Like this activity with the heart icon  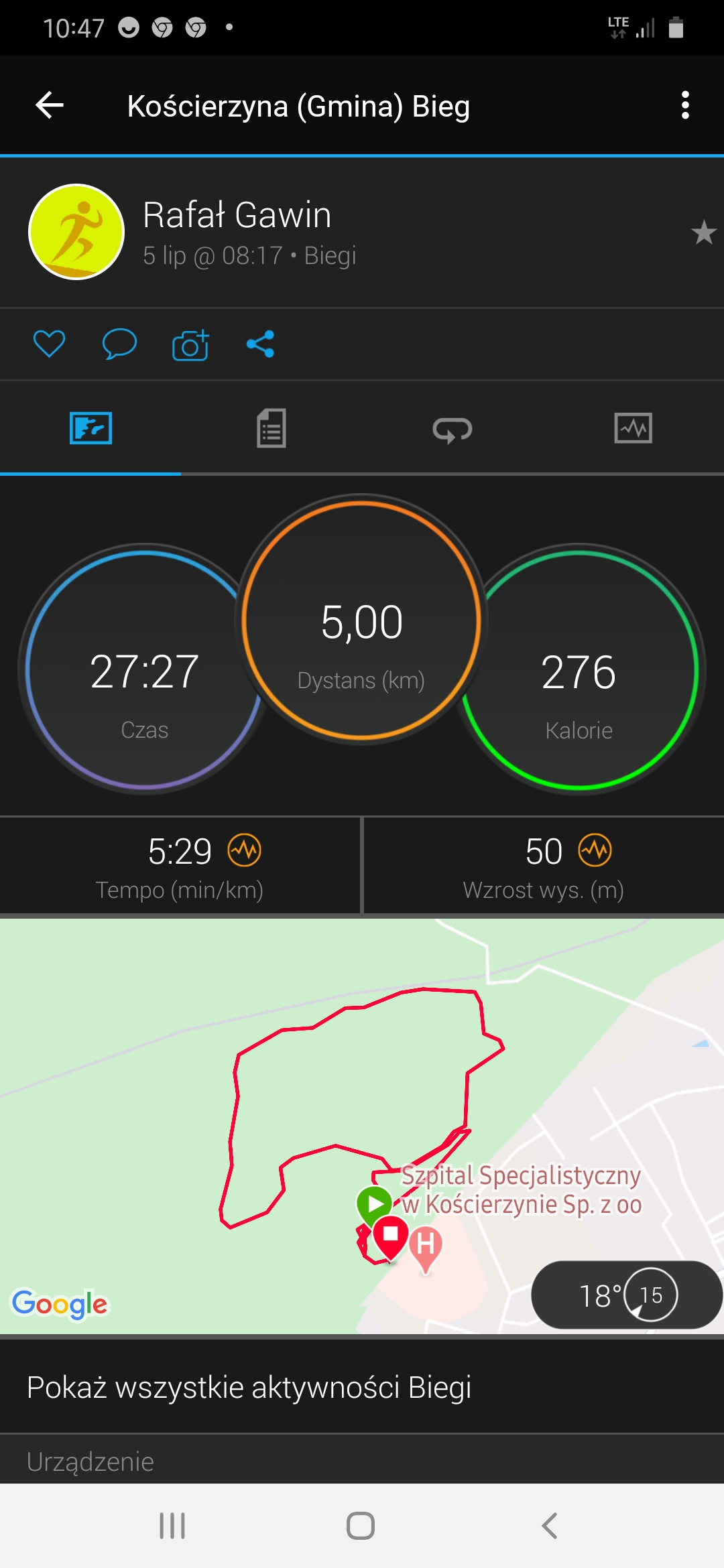click(49, 344)
